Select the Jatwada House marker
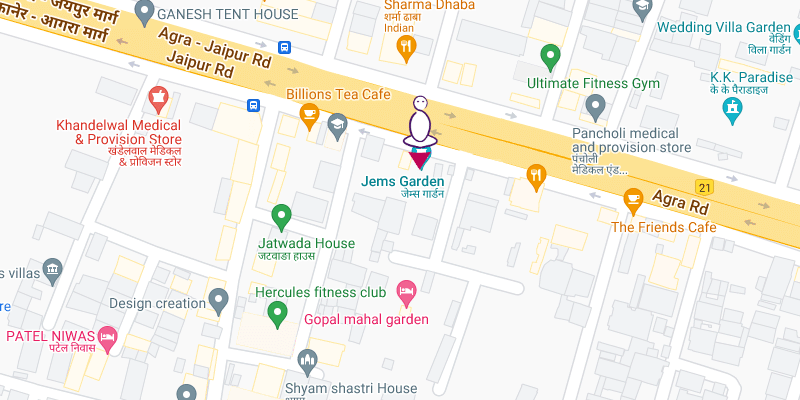The width and height of the screenshot is (800, 400). pos(282,216)
